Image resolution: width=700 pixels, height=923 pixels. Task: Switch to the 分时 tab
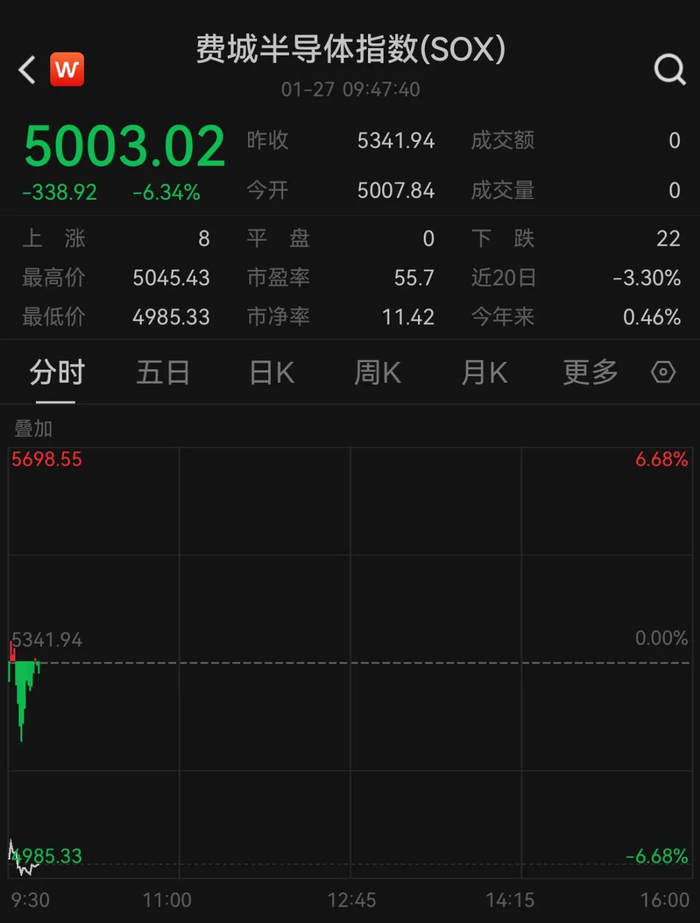pyautogui.click(x=57, y=373)
